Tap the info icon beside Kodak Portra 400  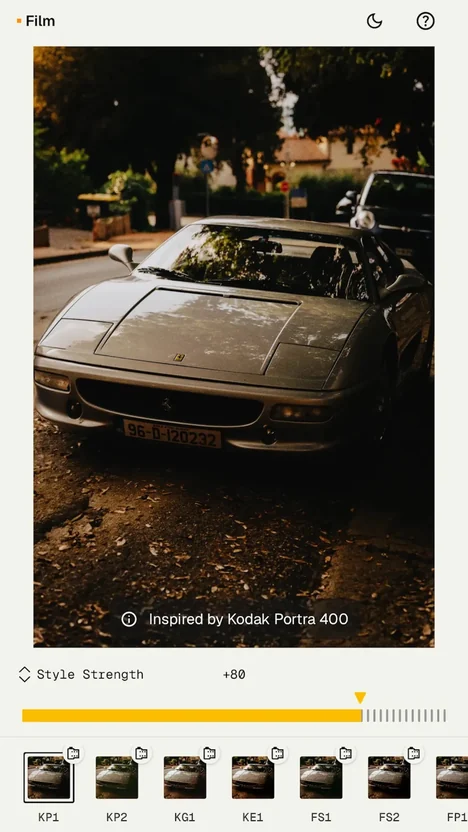pos(129,619)
